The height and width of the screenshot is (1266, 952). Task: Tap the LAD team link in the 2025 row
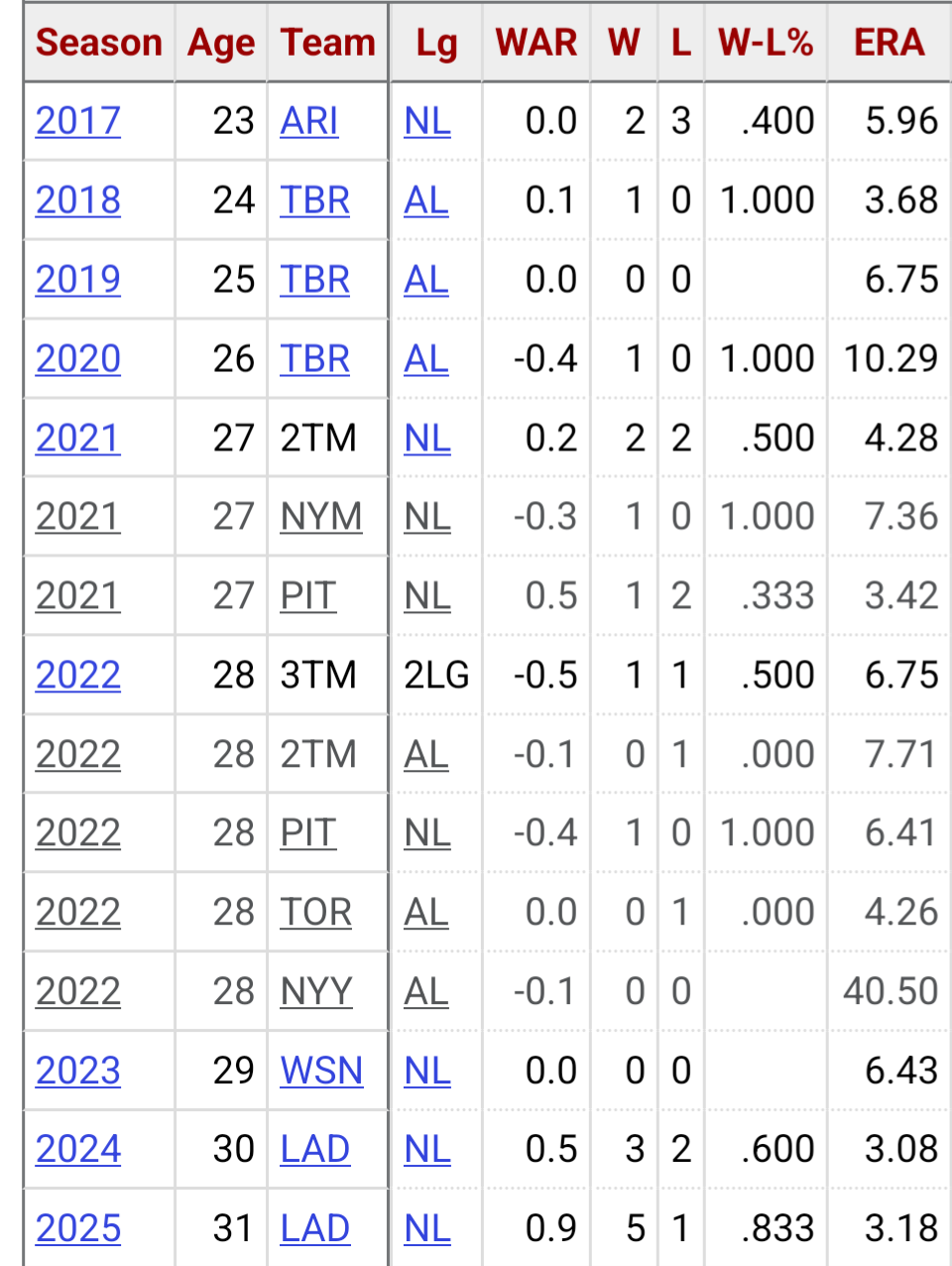(314, 1228)
